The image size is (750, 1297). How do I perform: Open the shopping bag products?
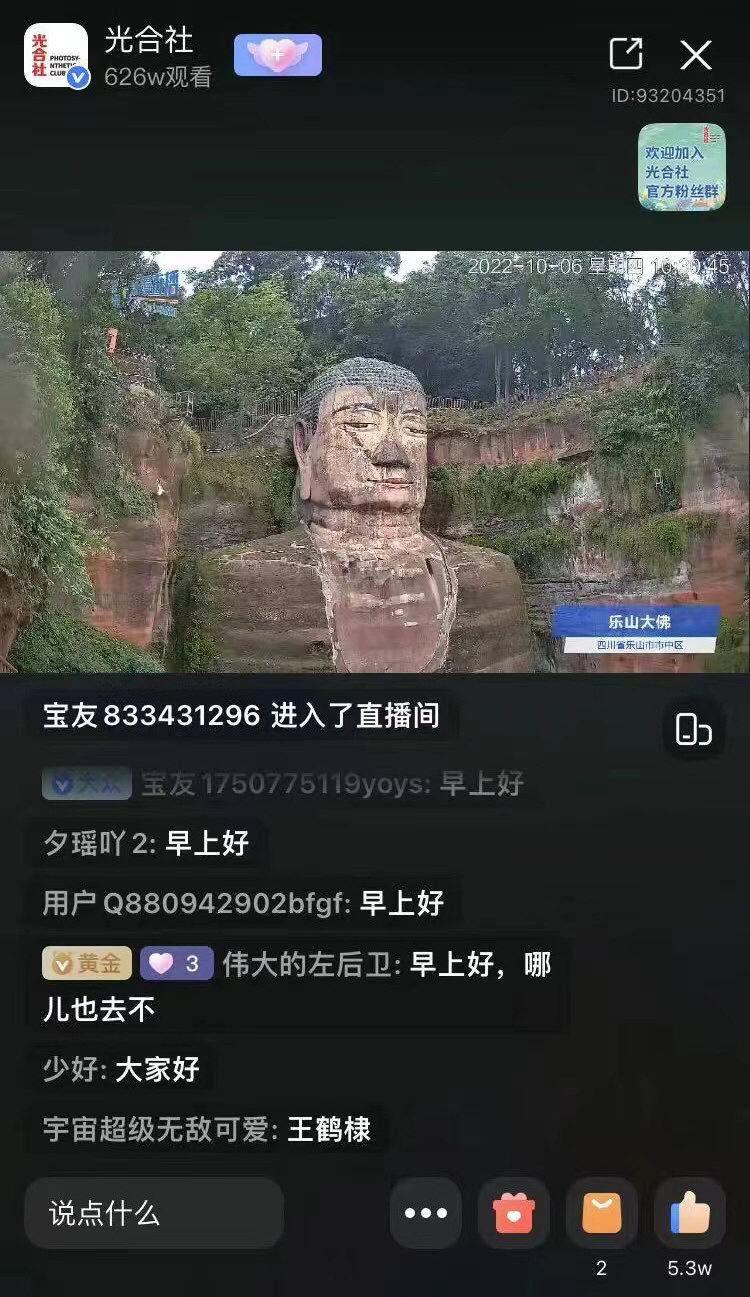[602, 1213]
